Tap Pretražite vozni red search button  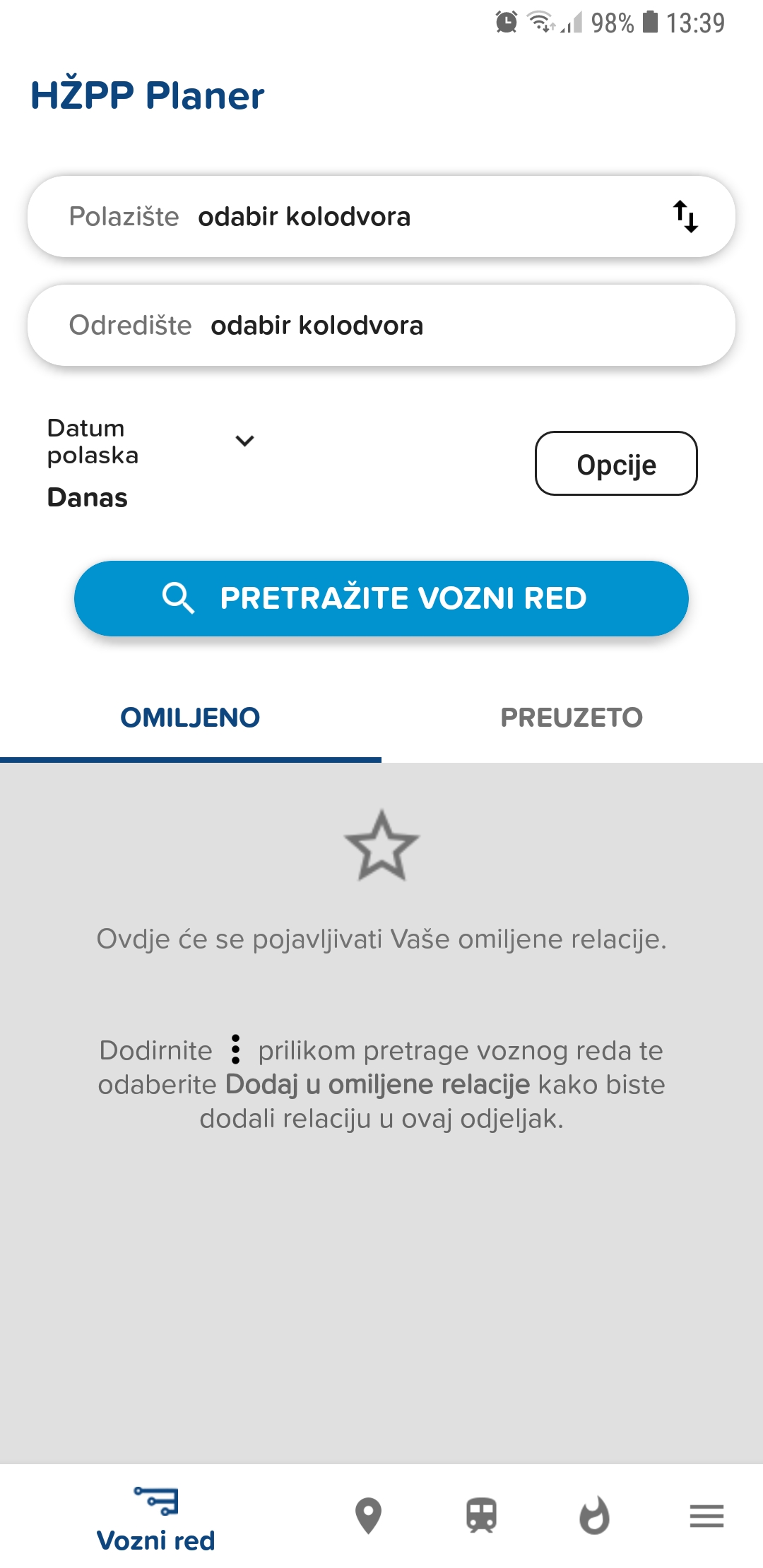click(x=381, y=598)
